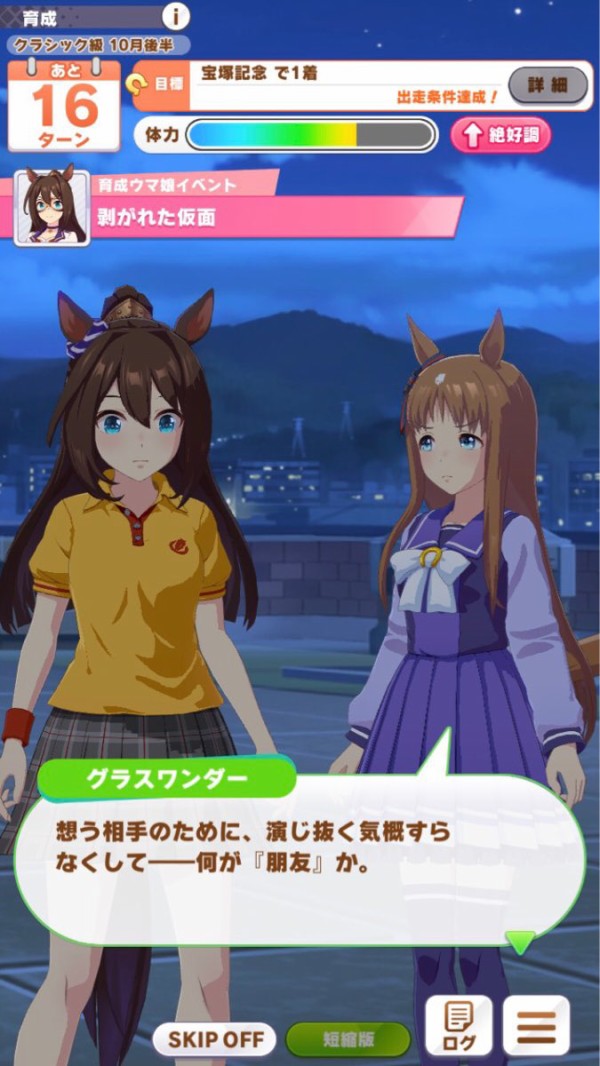The width and height of the screenshot is (600, 1066).
Task: Toggle the SKIP OFF button
Action: [x=214, y=1039]
